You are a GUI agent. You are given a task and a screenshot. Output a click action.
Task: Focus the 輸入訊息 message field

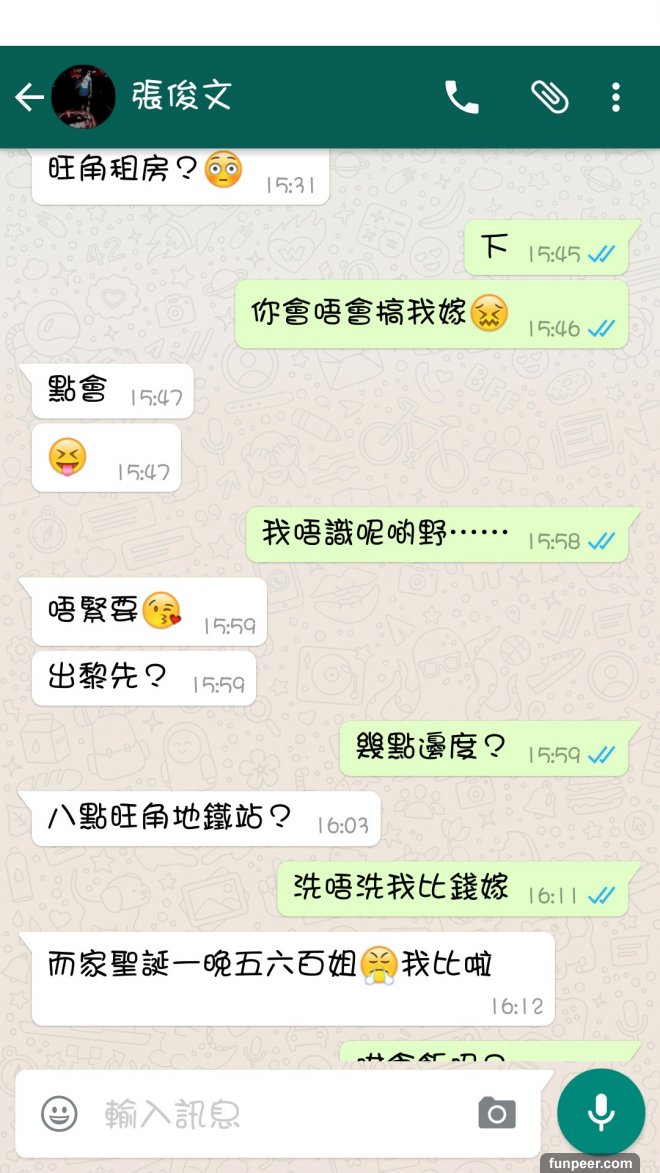[x=270, y=1113]
